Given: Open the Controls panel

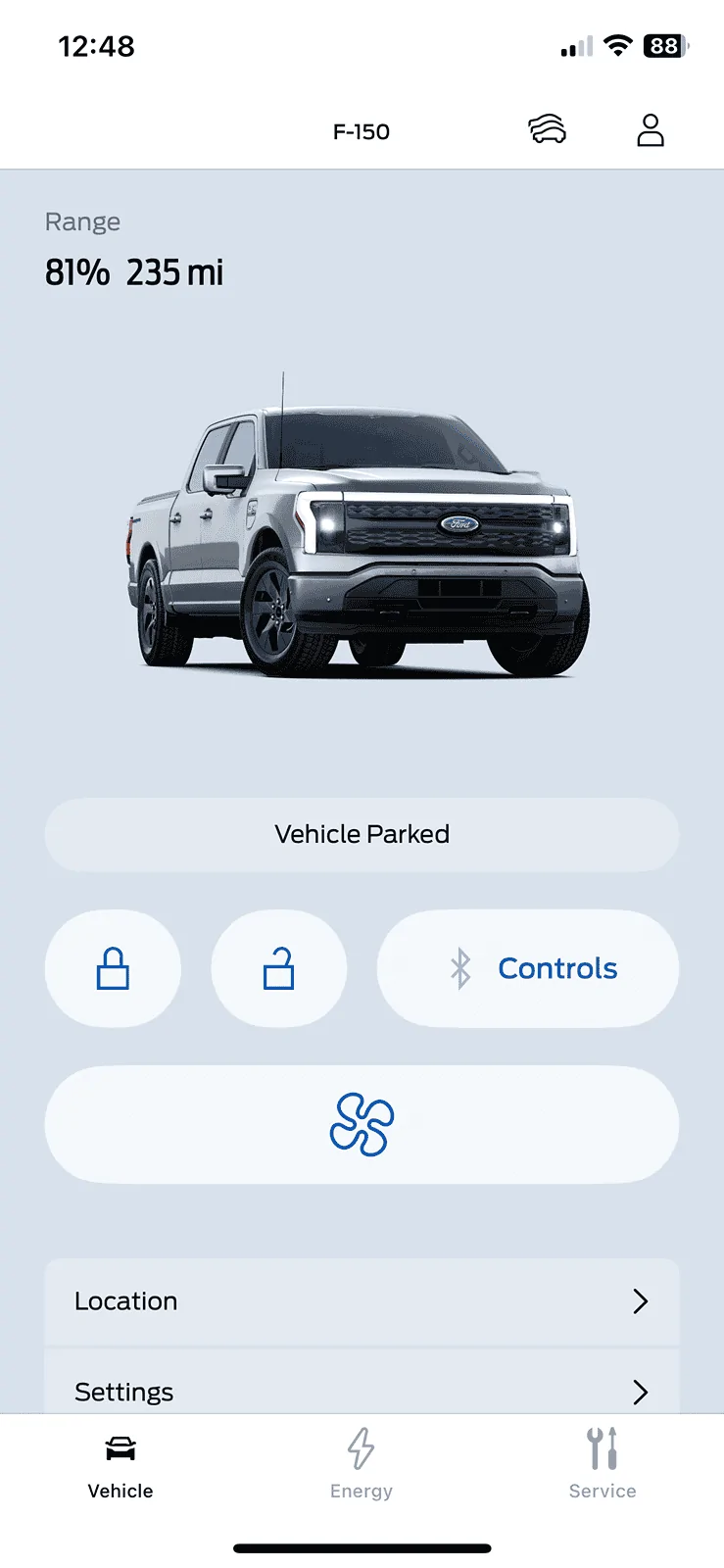Looking at the screenshot, I should 528,968.
